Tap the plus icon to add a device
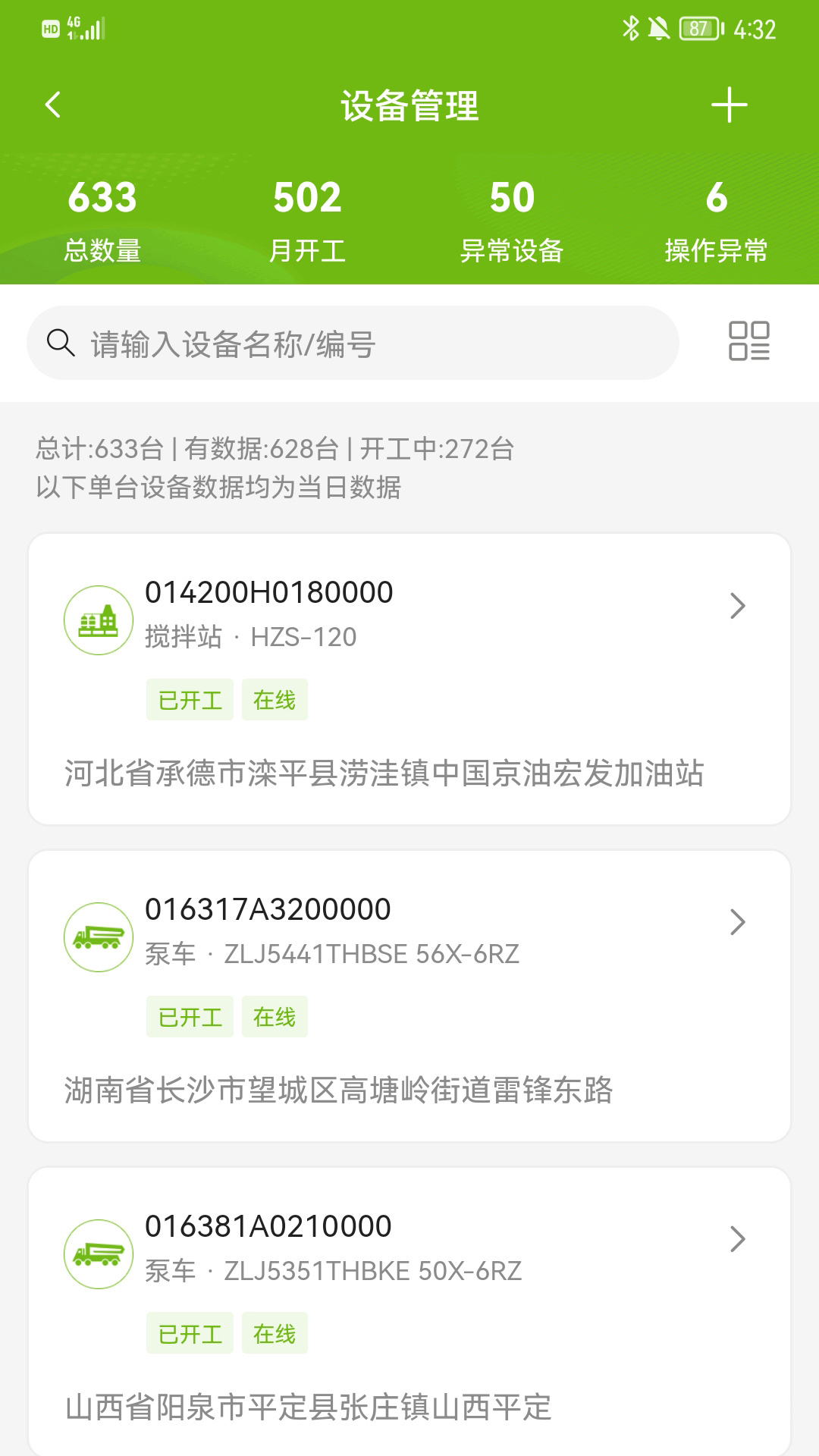The height and width of the screenshot is (1456, 819). (729, 107)
